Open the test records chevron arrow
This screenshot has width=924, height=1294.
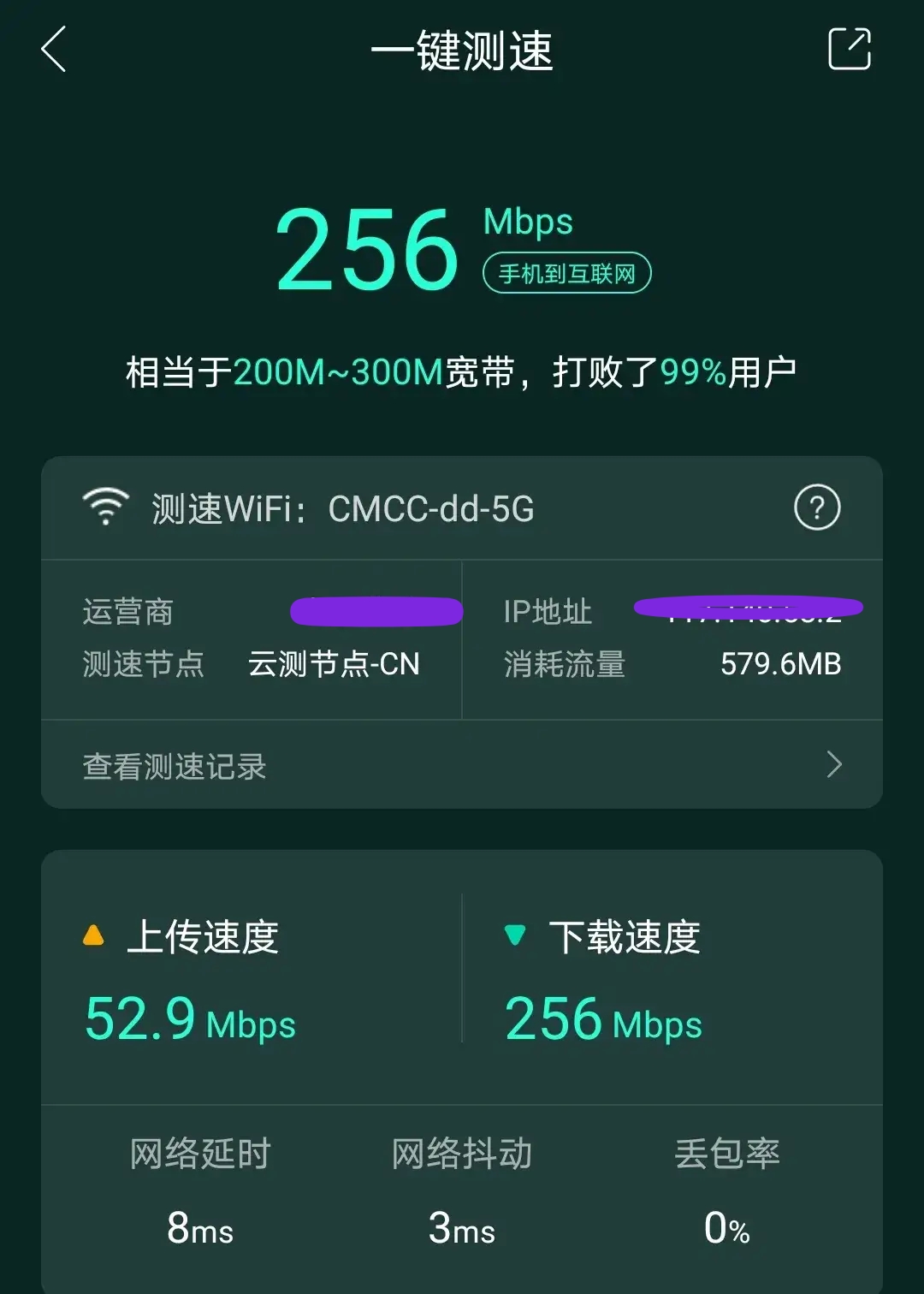[832, 764]
